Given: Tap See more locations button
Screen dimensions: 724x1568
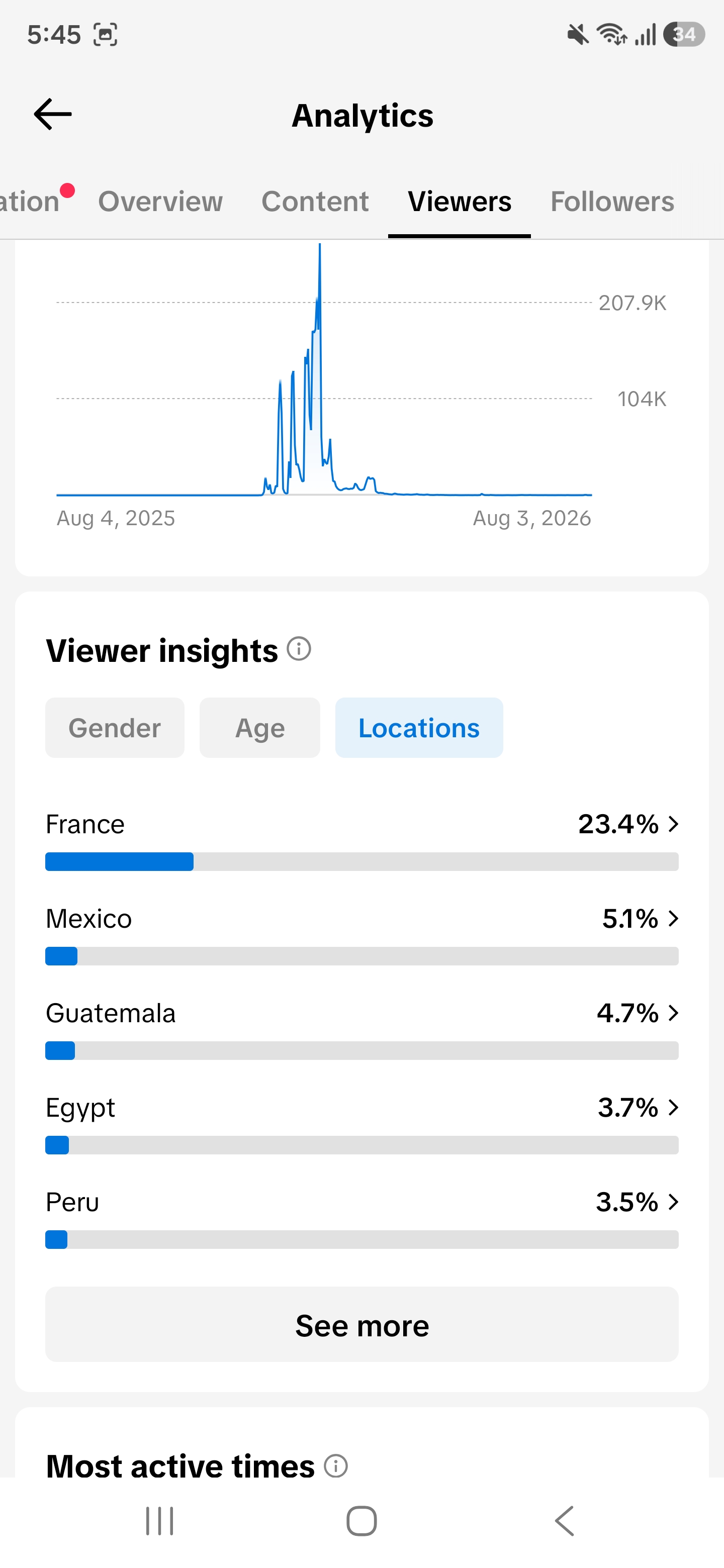Looking at the screenshot, I should 361,1325.
